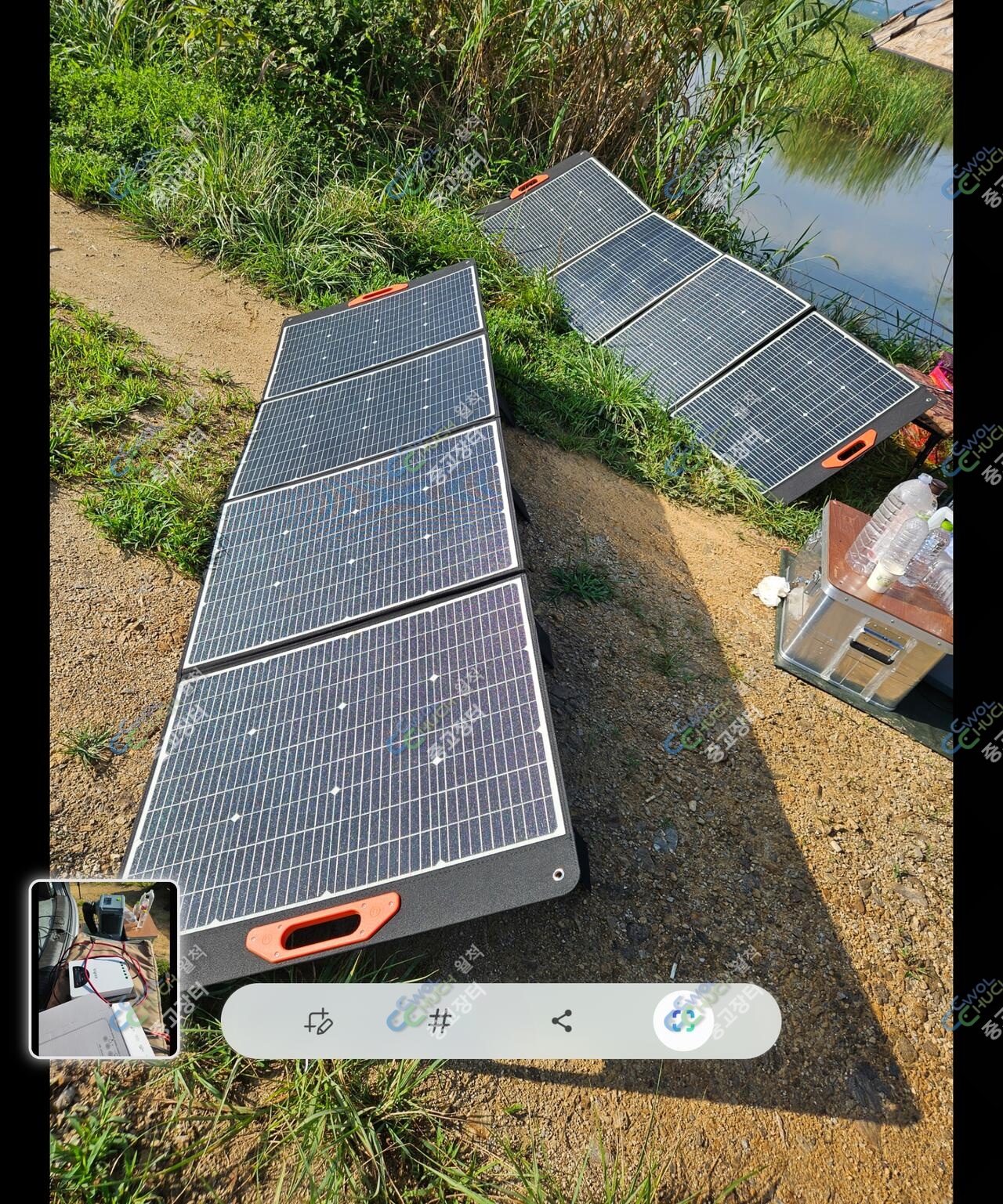Add a hashtag to the screenshot
The image size is (1003, 1204).
click(x=440, y=1021)
